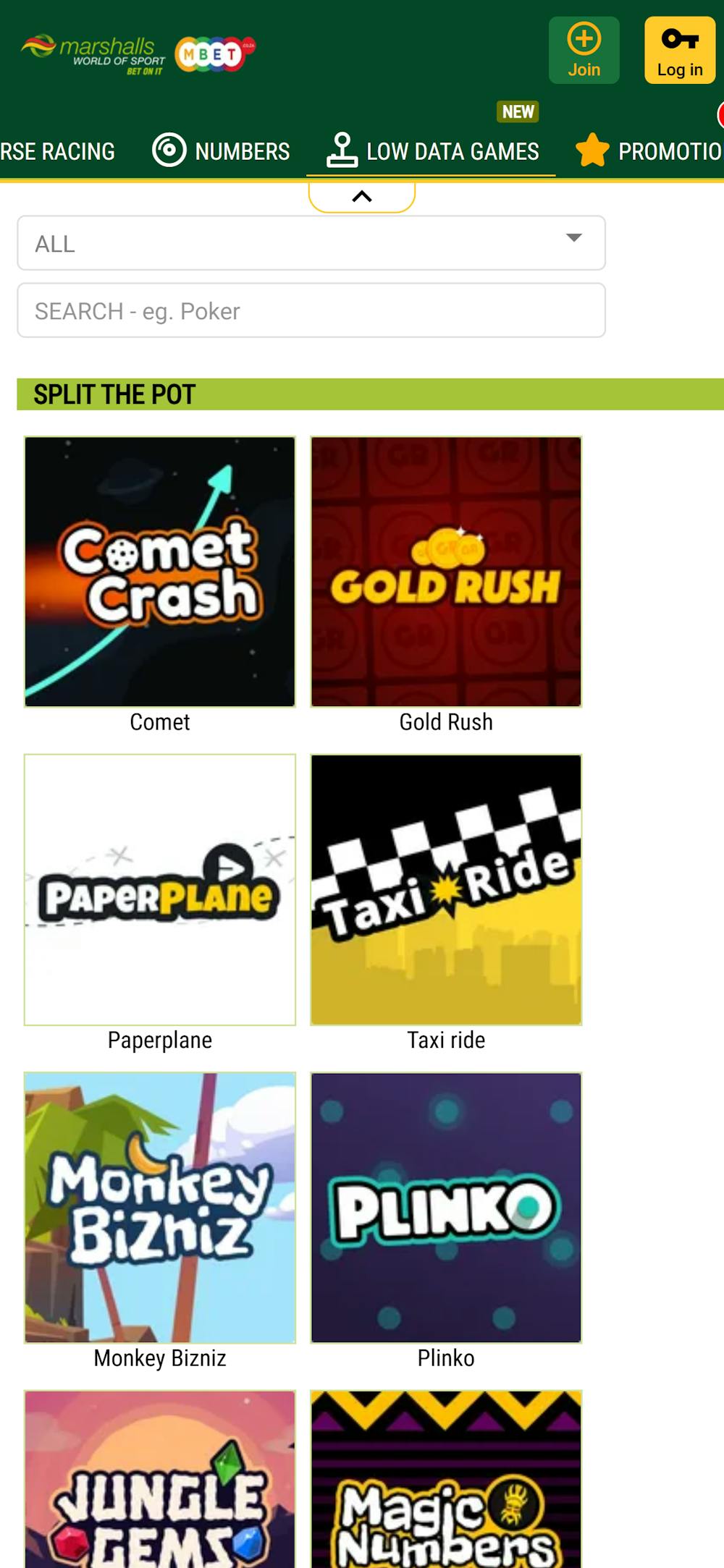This screenshot has height=1568, width=724.
Task: Play the Paperplane game
Action: 160,889
